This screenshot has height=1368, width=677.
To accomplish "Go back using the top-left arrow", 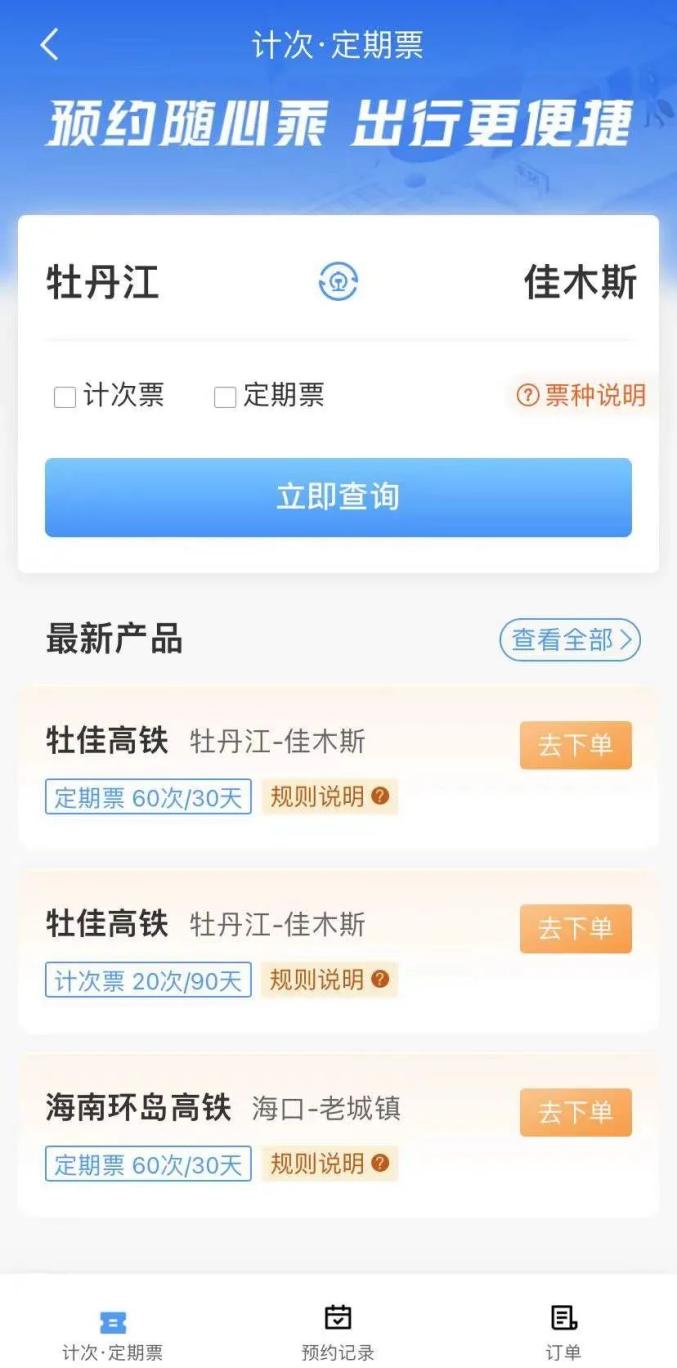I will point(50,45).
